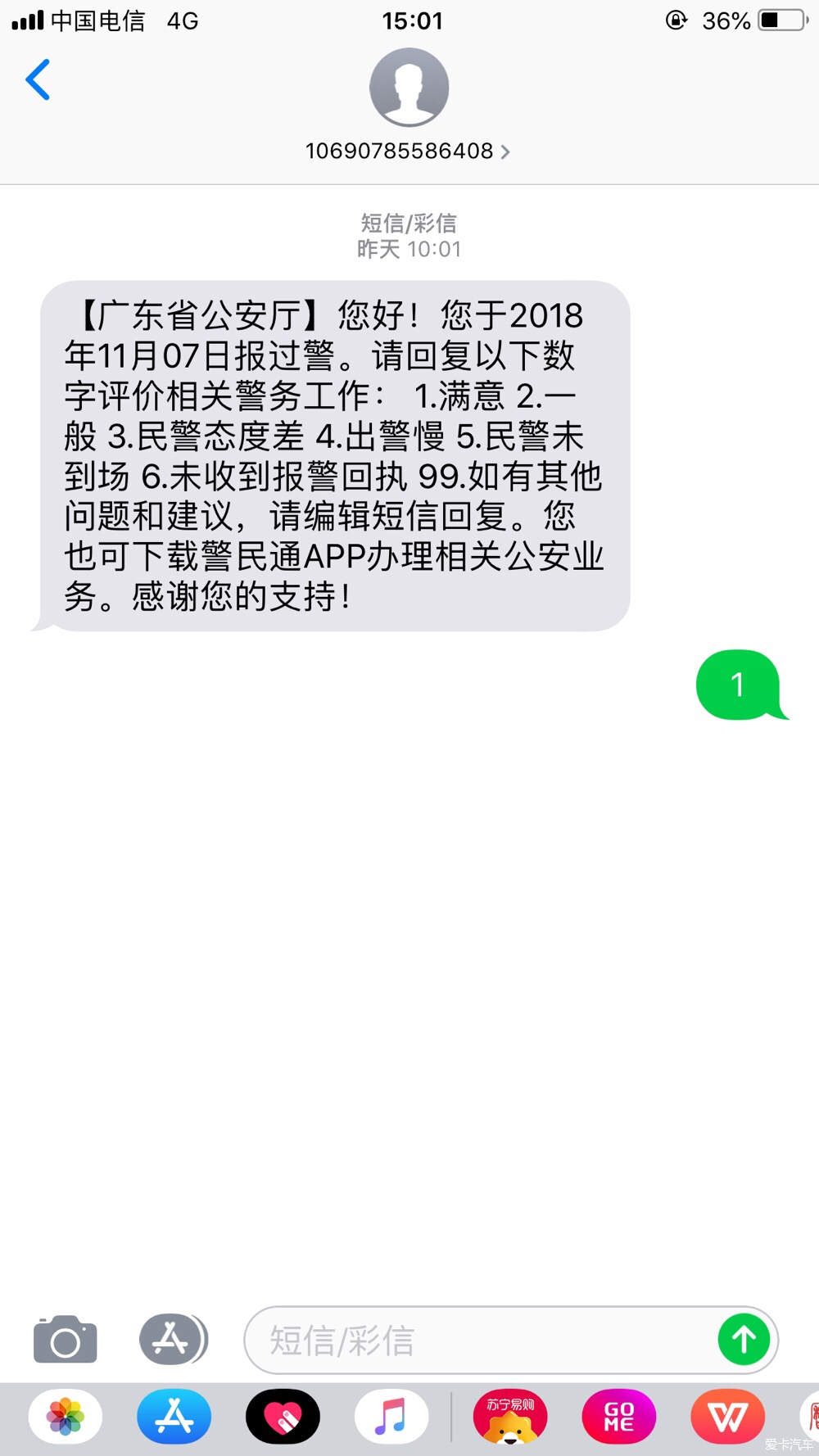
Task: Open the camera from the message toolbar
Action: pyautogui.click(x=65, y=1339)
